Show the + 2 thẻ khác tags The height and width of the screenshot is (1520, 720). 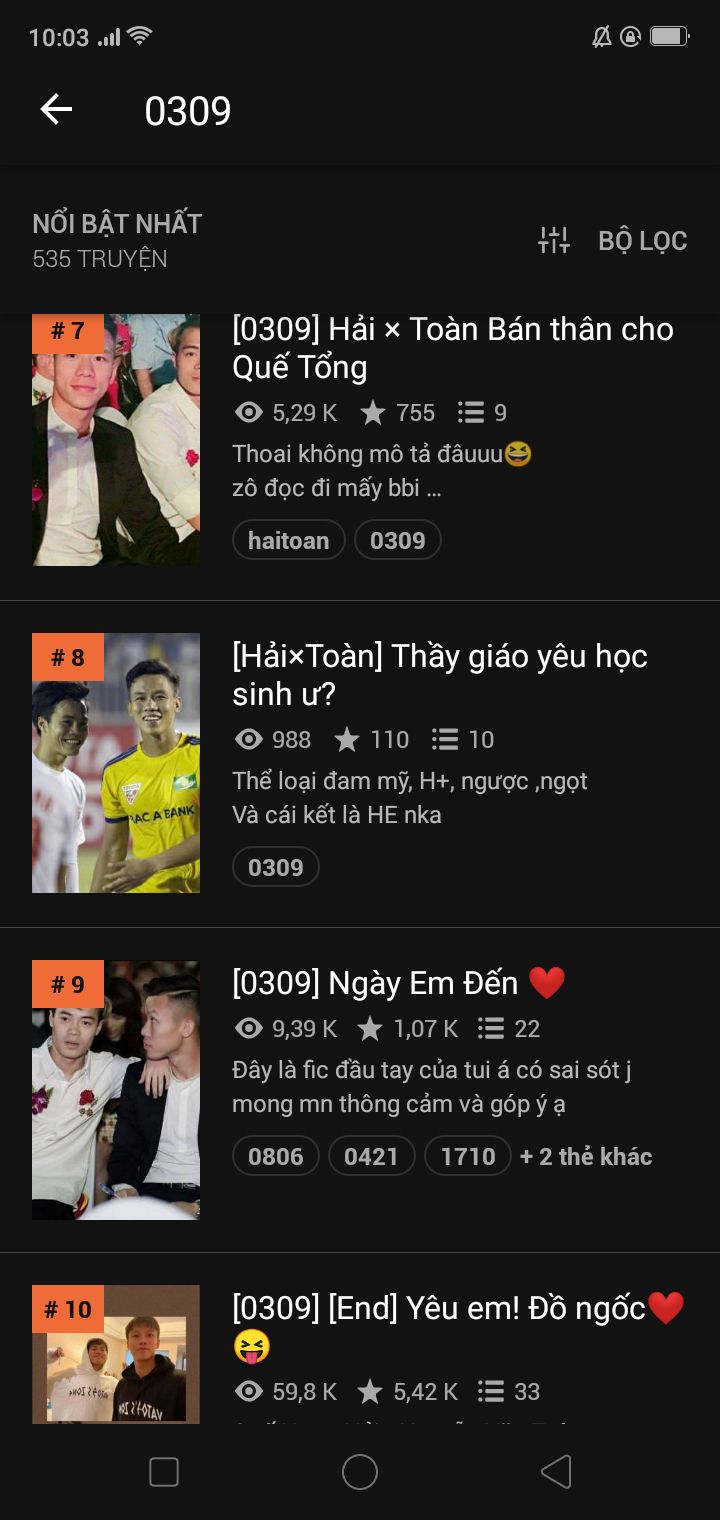tap(586, 1157)
